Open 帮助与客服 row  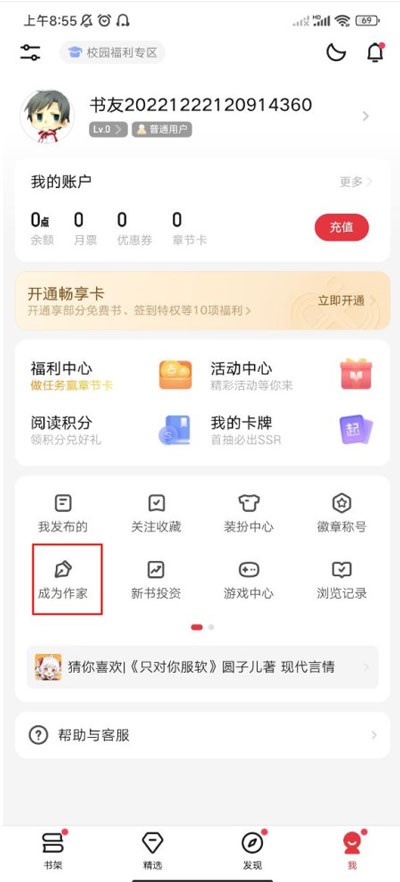click(202, 735)
